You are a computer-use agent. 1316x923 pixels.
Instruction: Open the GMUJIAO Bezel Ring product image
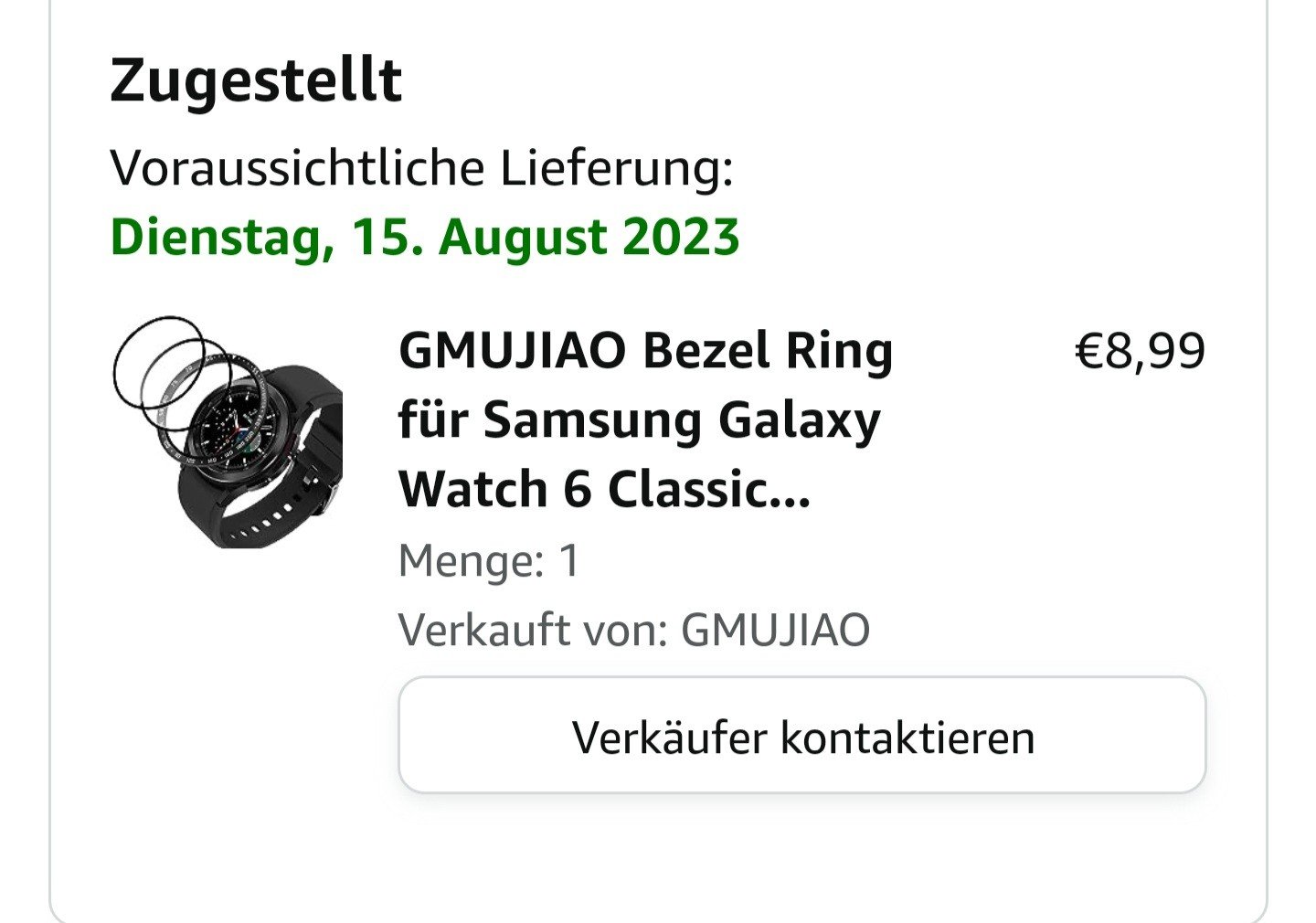(227, 432)
